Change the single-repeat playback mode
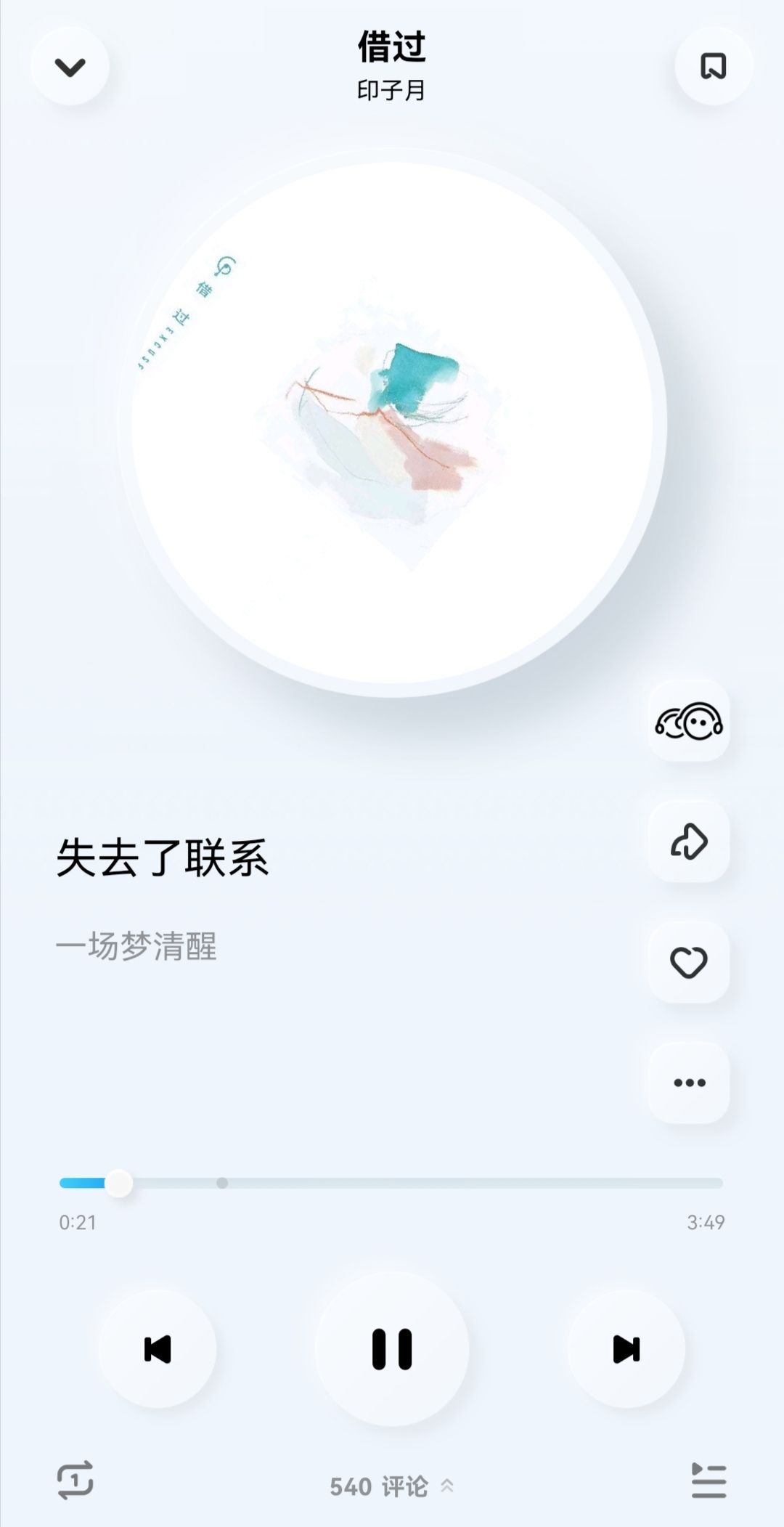The width and height of the screenshot is (784, 1527). tap(75, 1480)
